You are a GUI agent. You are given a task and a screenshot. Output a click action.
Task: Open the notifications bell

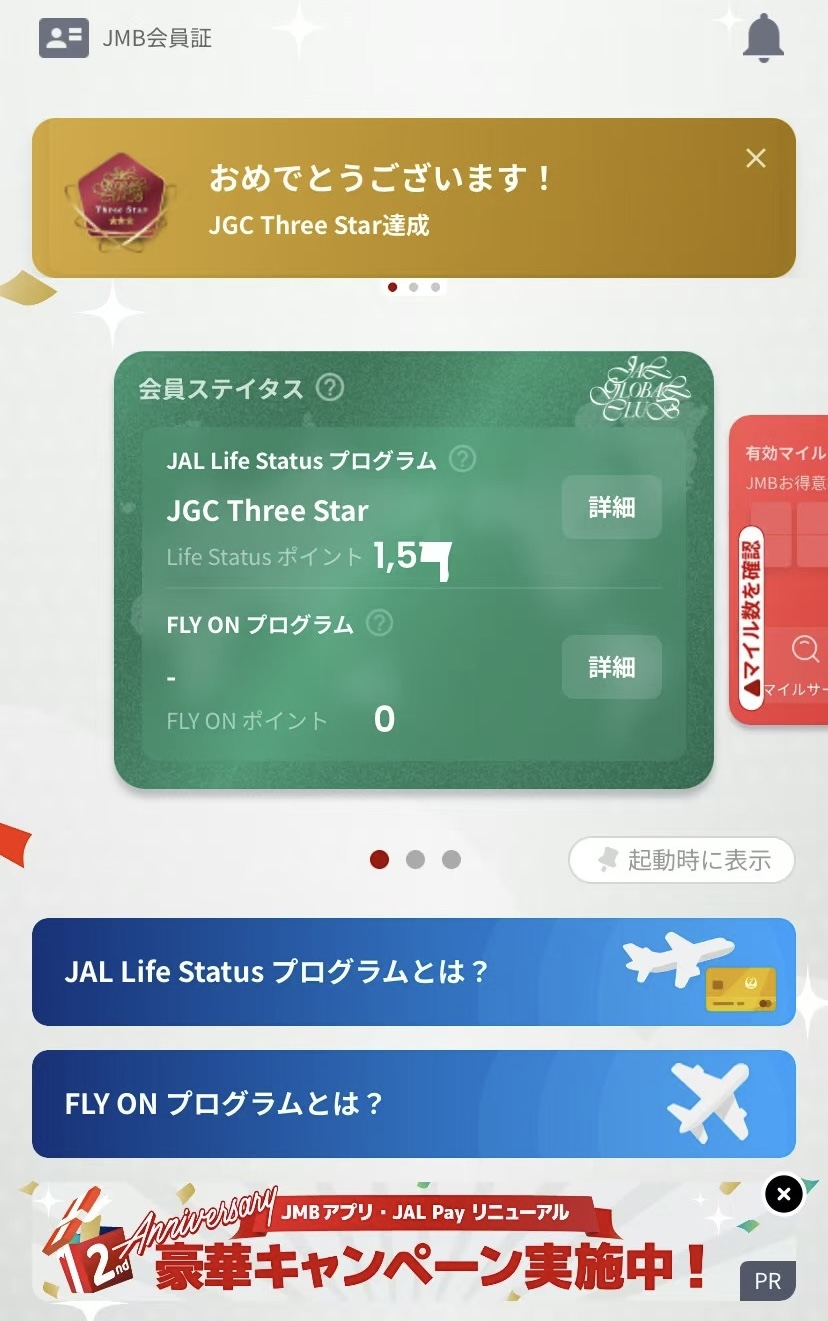coord(764,39)
